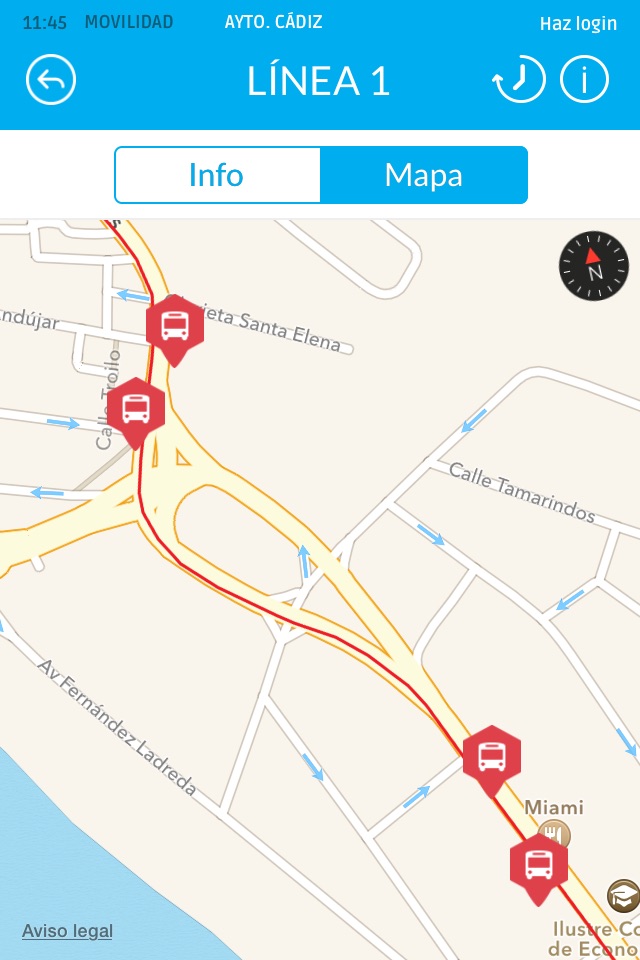The height and width of the screenshot is (960, 640).
Task: Open the schedule clock icon
Action: coord(519,81)
